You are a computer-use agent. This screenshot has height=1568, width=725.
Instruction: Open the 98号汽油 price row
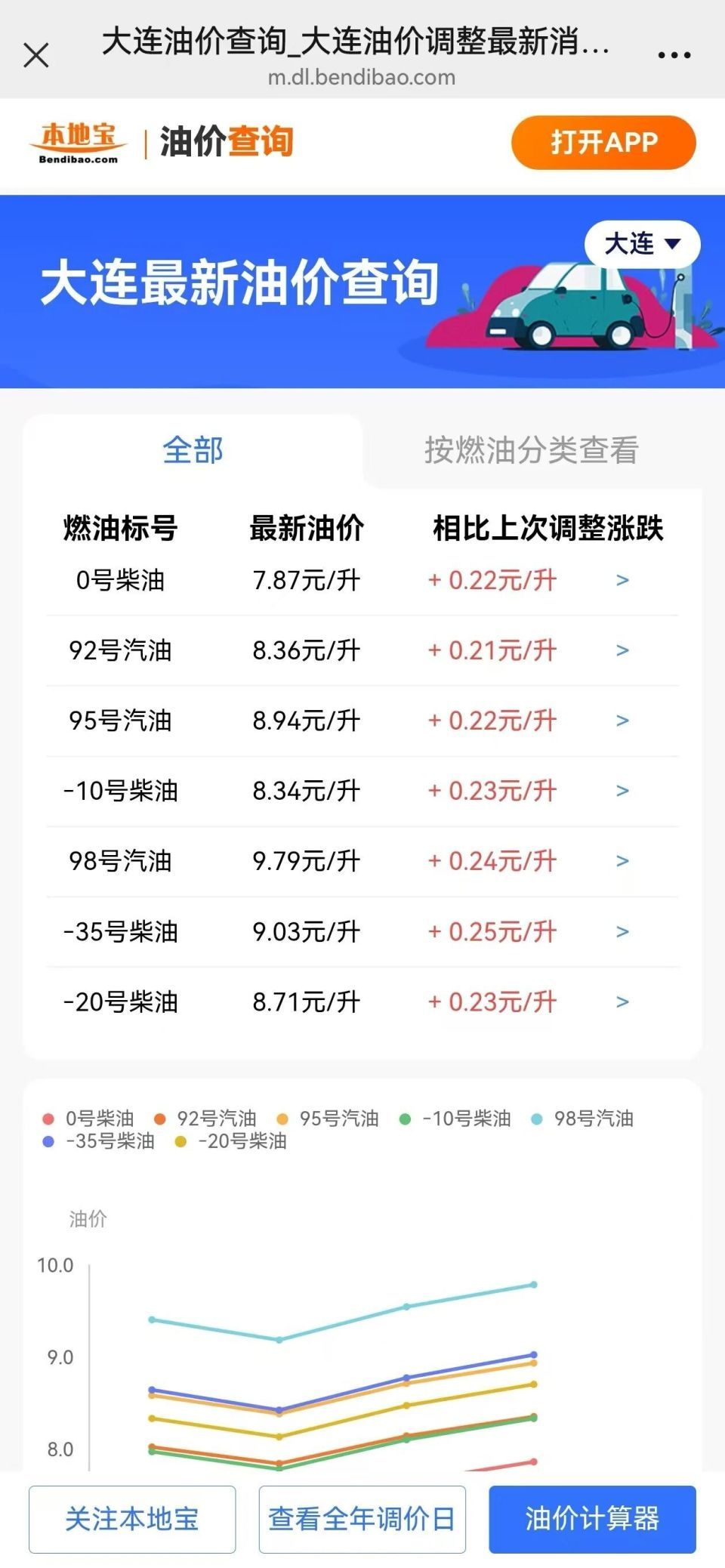[x=362, y=861]
